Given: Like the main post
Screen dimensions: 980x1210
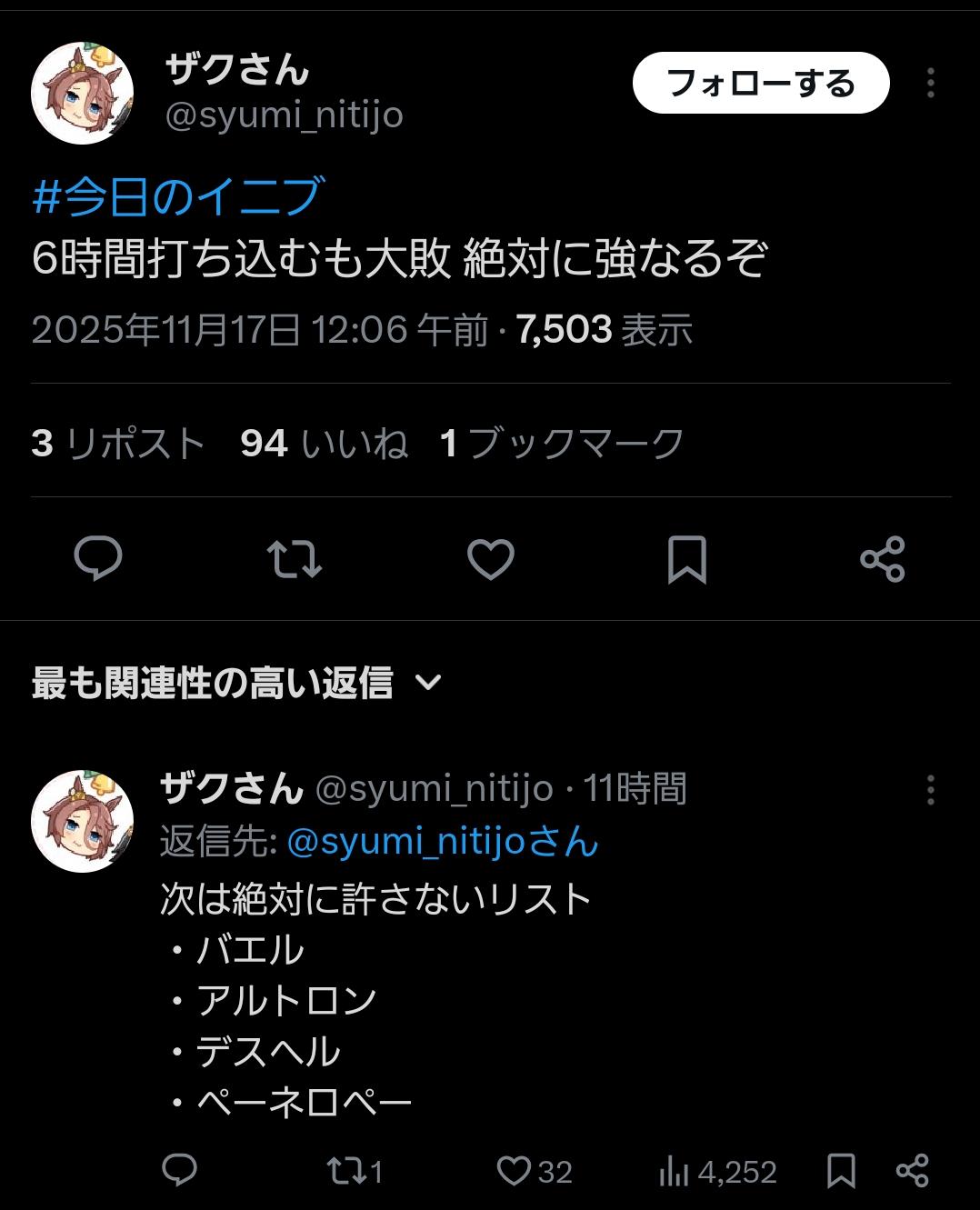Looking at the screenshot, I should coord(491,558).
